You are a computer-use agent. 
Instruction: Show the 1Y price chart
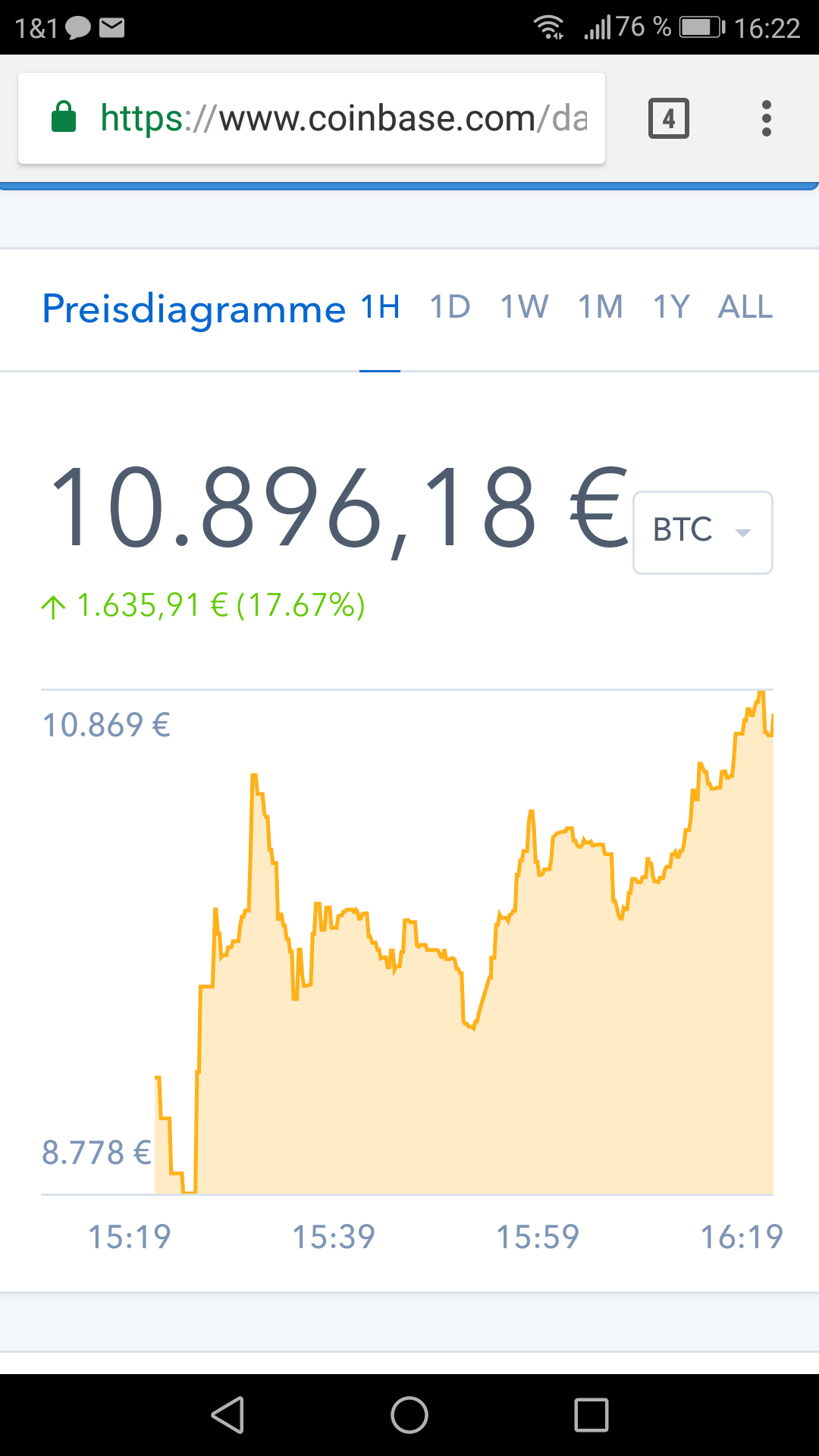[671, 307]
